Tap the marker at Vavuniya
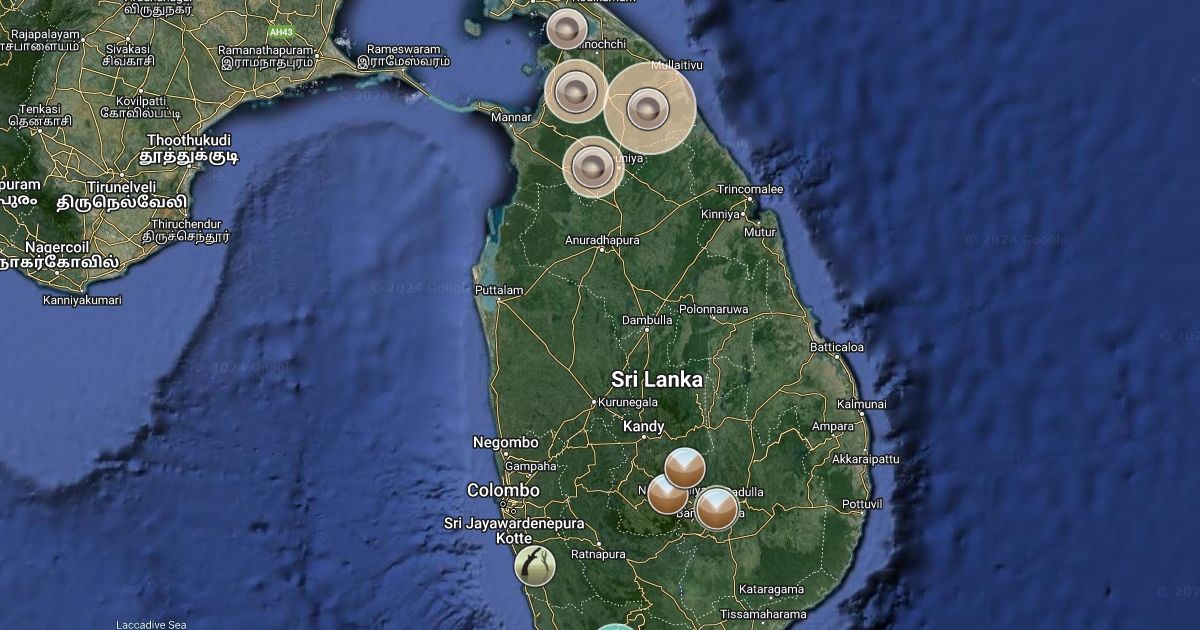Screen dimensions: 1200x630 click(x=593, y=166)
